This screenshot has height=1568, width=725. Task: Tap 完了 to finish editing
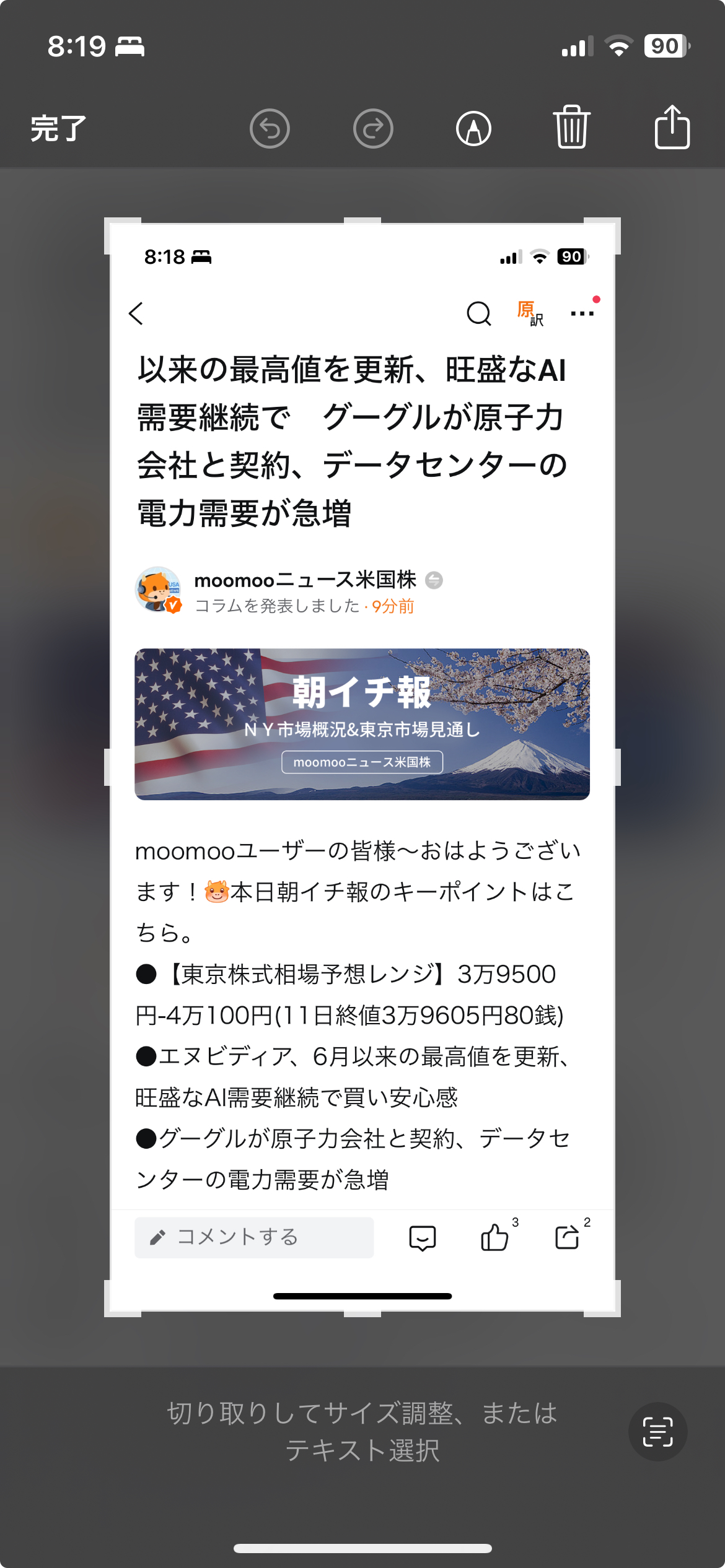point(58,128)
